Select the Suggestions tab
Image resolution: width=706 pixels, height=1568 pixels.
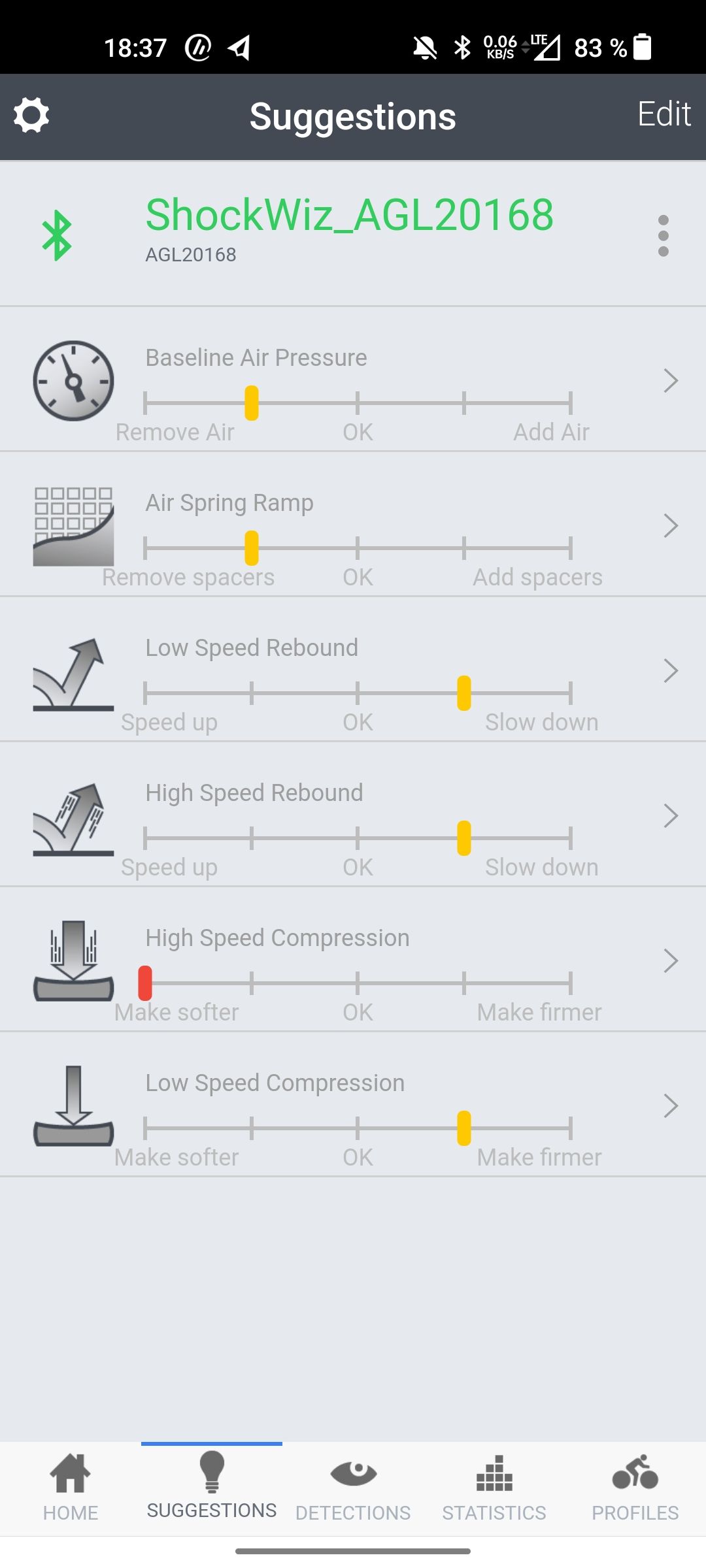point(212,1488)
